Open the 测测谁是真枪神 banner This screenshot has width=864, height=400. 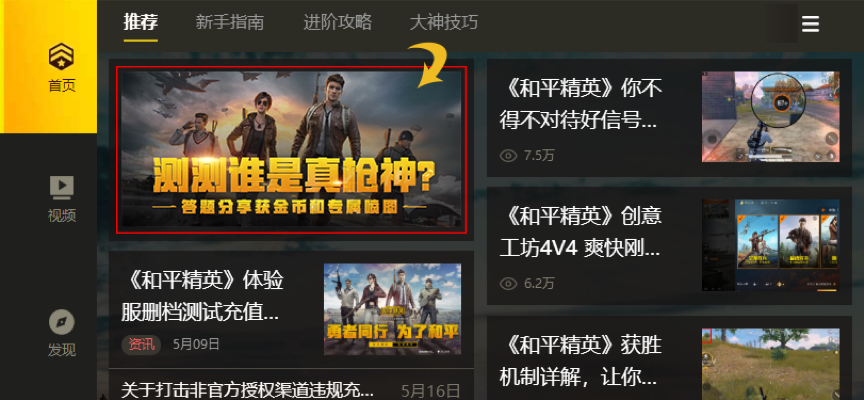pyautogui.click(x=291, y=149)
